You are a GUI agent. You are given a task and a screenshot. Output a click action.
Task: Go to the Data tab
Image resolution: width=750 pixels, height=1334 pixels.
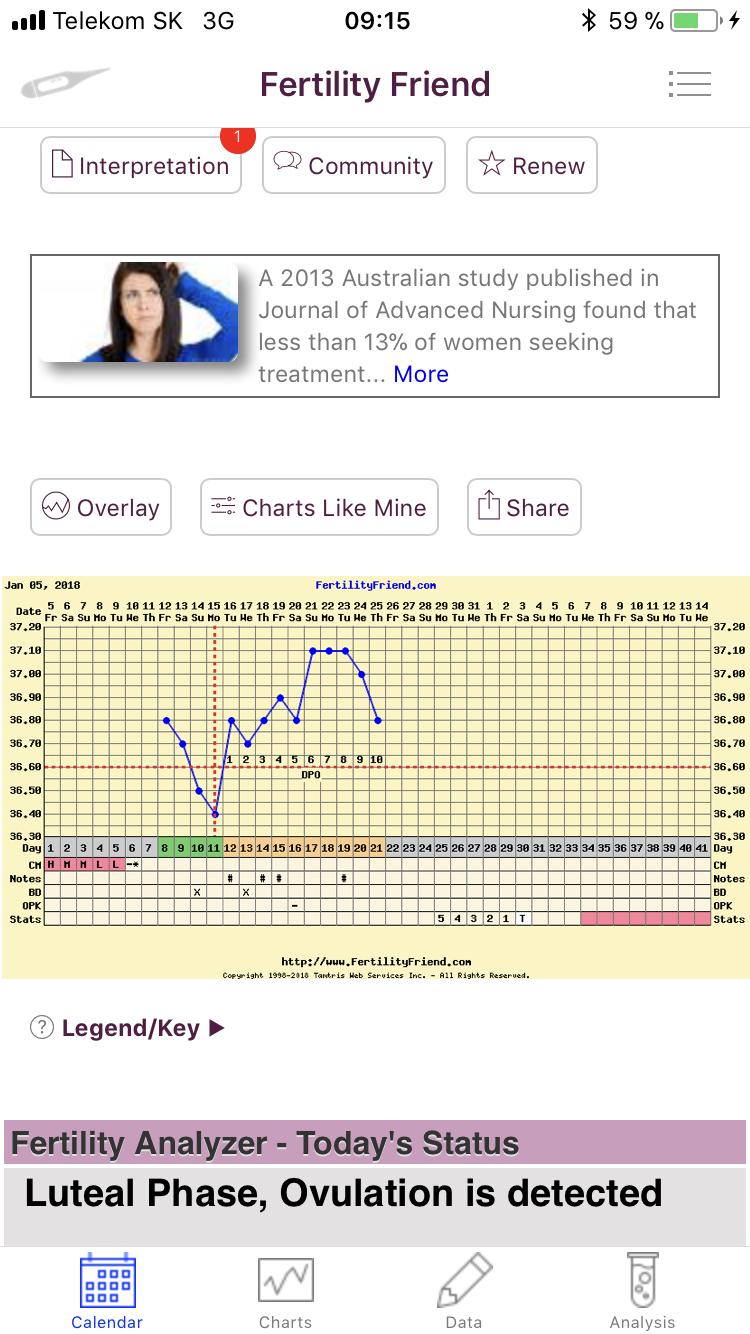coord(464,1290)
